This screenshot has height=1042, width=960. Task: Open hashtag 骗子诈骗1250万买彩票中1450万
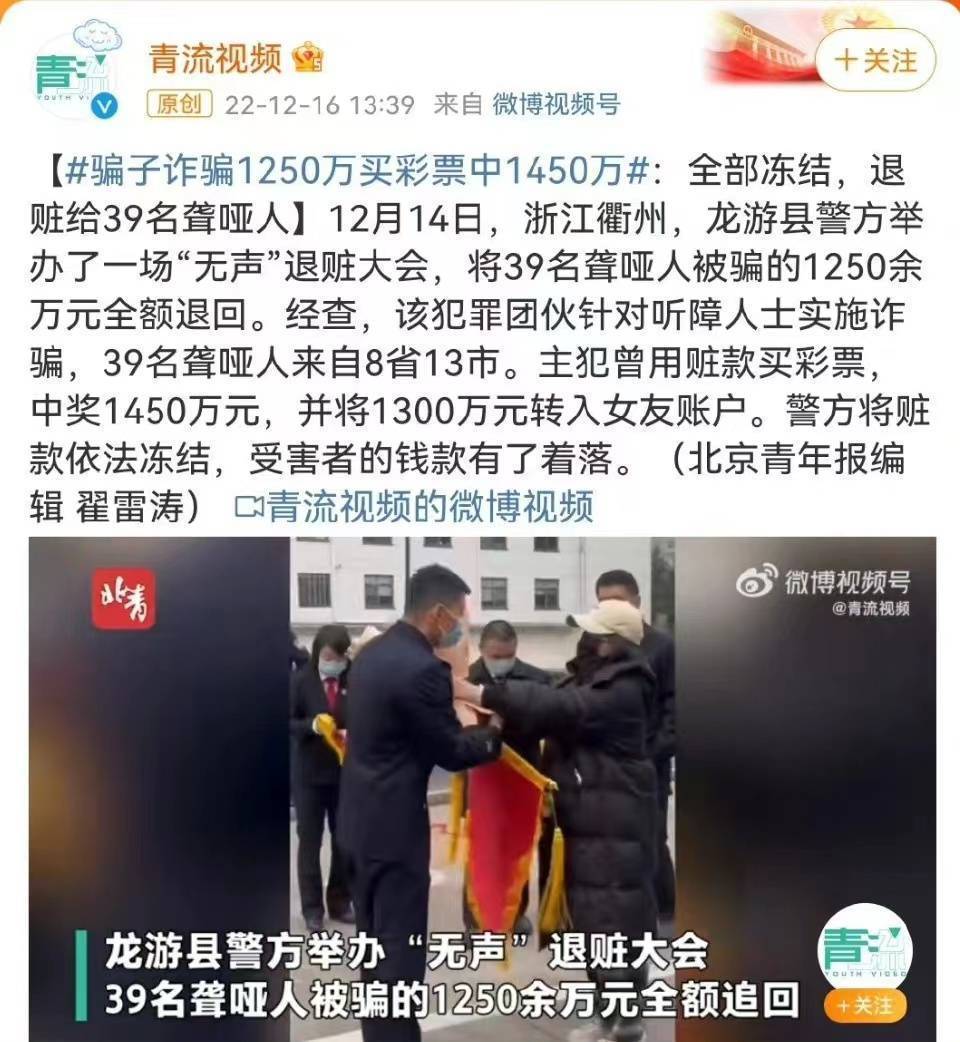(358, 171)
